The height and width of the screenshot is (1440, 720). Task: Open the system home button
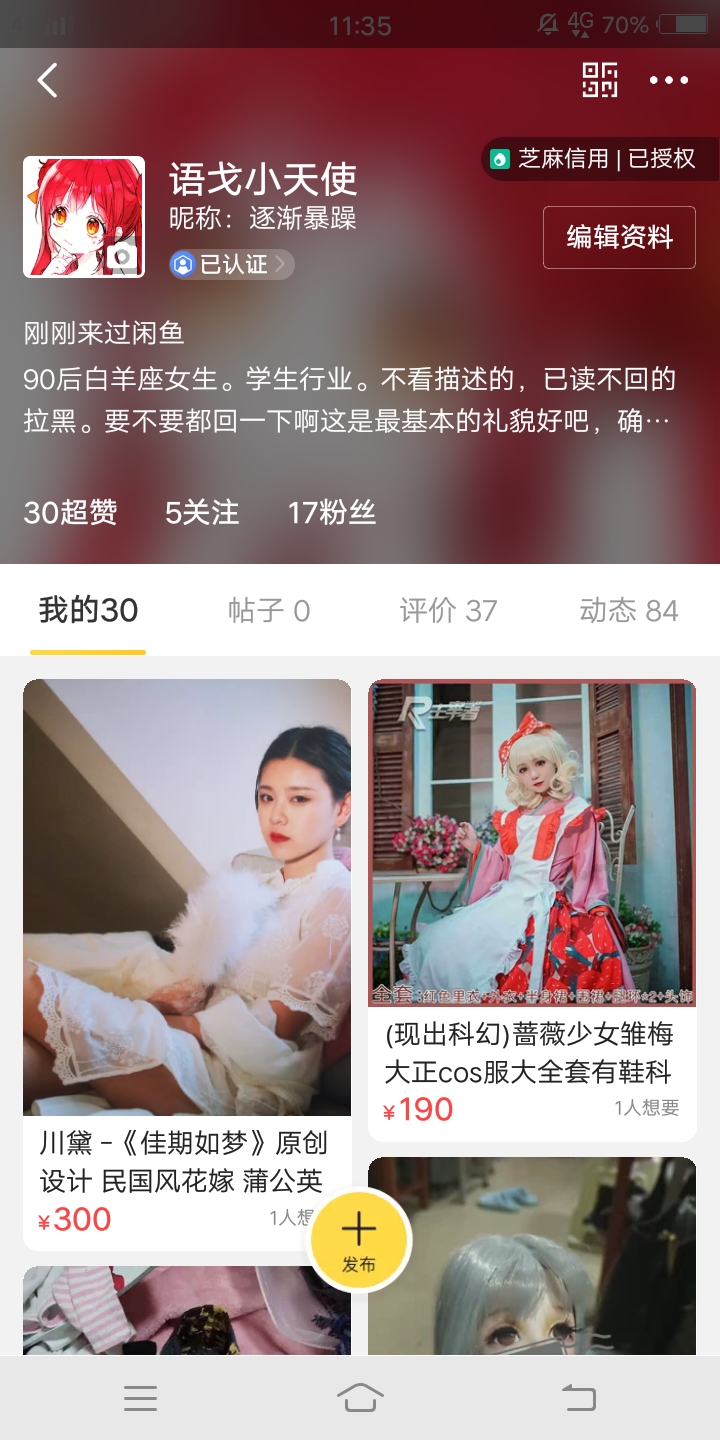pyautogui.click(x=360, y=1398)
